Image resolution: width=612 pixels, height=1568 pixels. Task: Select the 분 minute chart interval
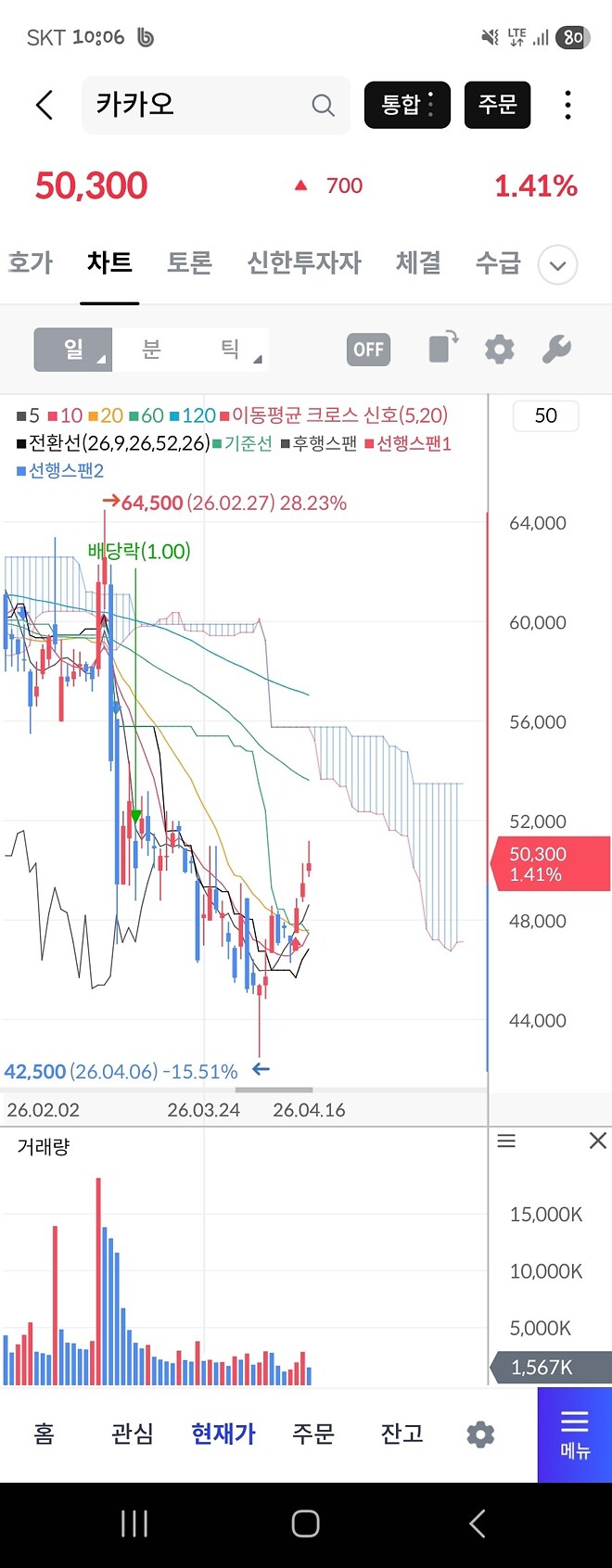pos(151,350)
